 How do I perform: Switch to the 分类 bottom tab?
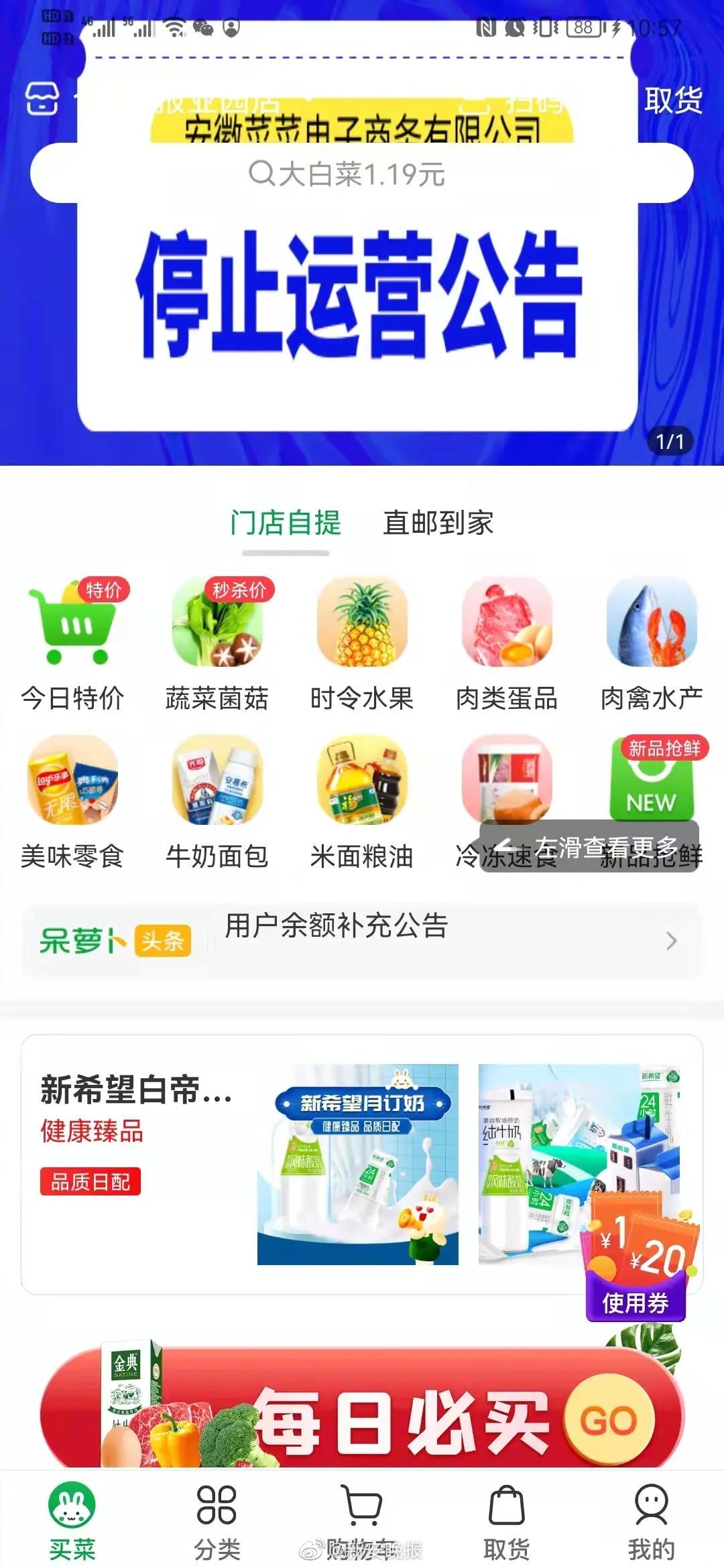pos(217,1521)
